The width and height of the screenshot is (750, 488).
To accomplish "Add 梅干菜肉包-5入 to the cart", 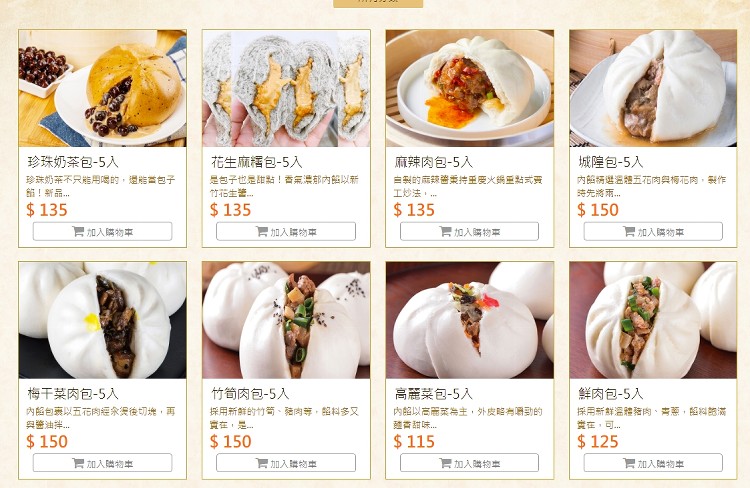I will pos(102,463).
